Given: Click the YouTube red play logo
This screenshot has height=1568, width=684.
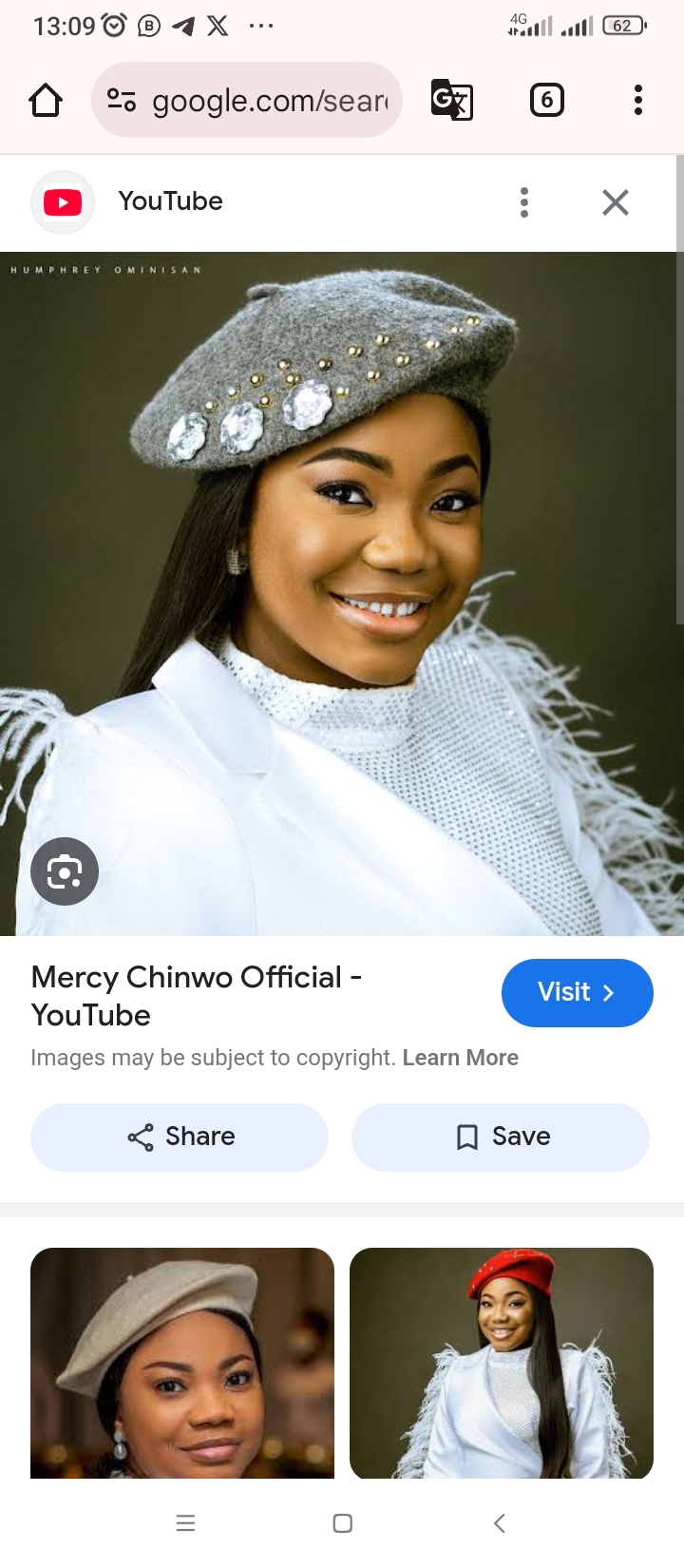Looking at the screenshot, I should point(62,201).
